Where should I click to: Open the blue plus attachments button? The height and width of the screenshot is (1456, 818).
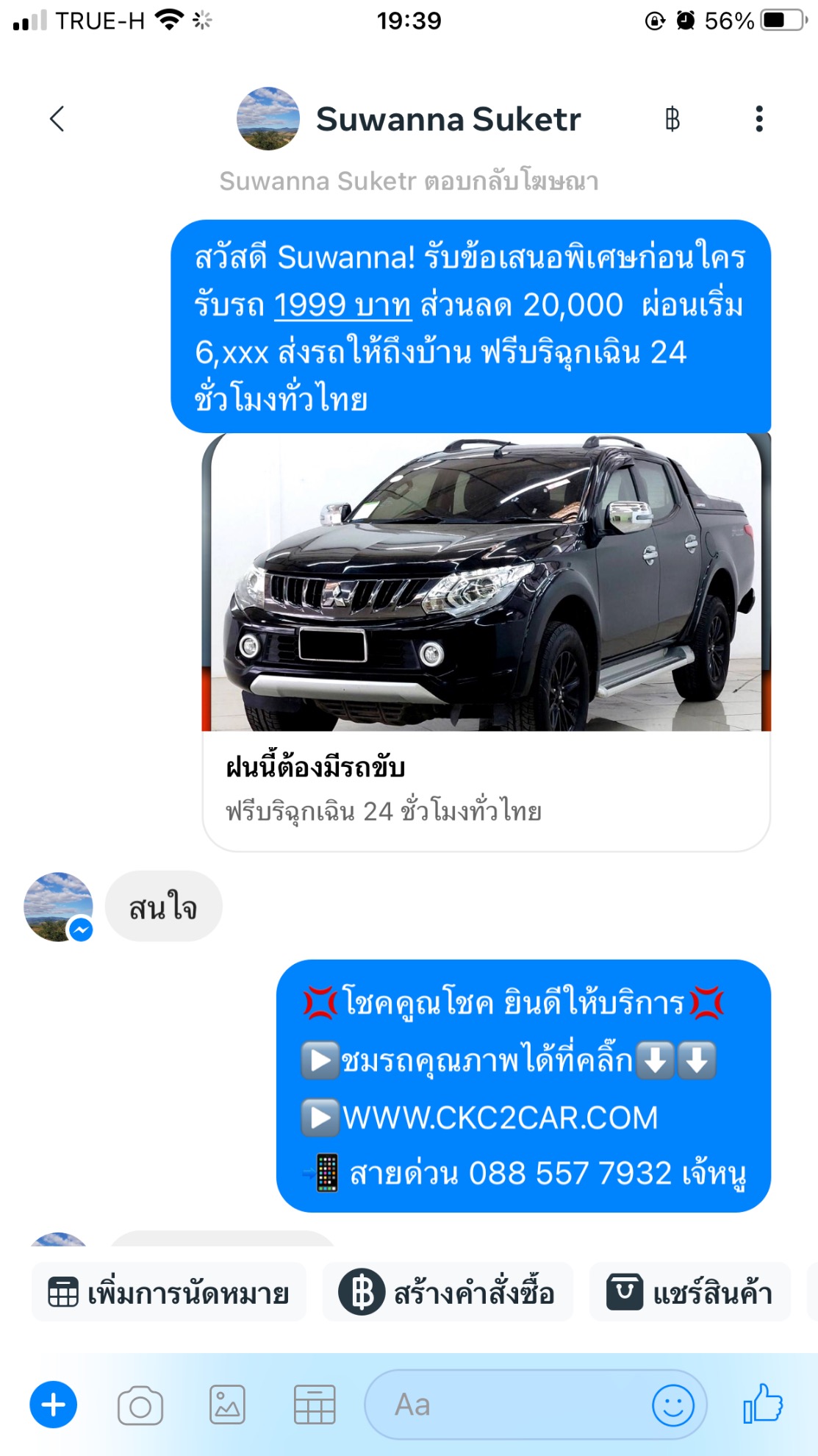53,1405
